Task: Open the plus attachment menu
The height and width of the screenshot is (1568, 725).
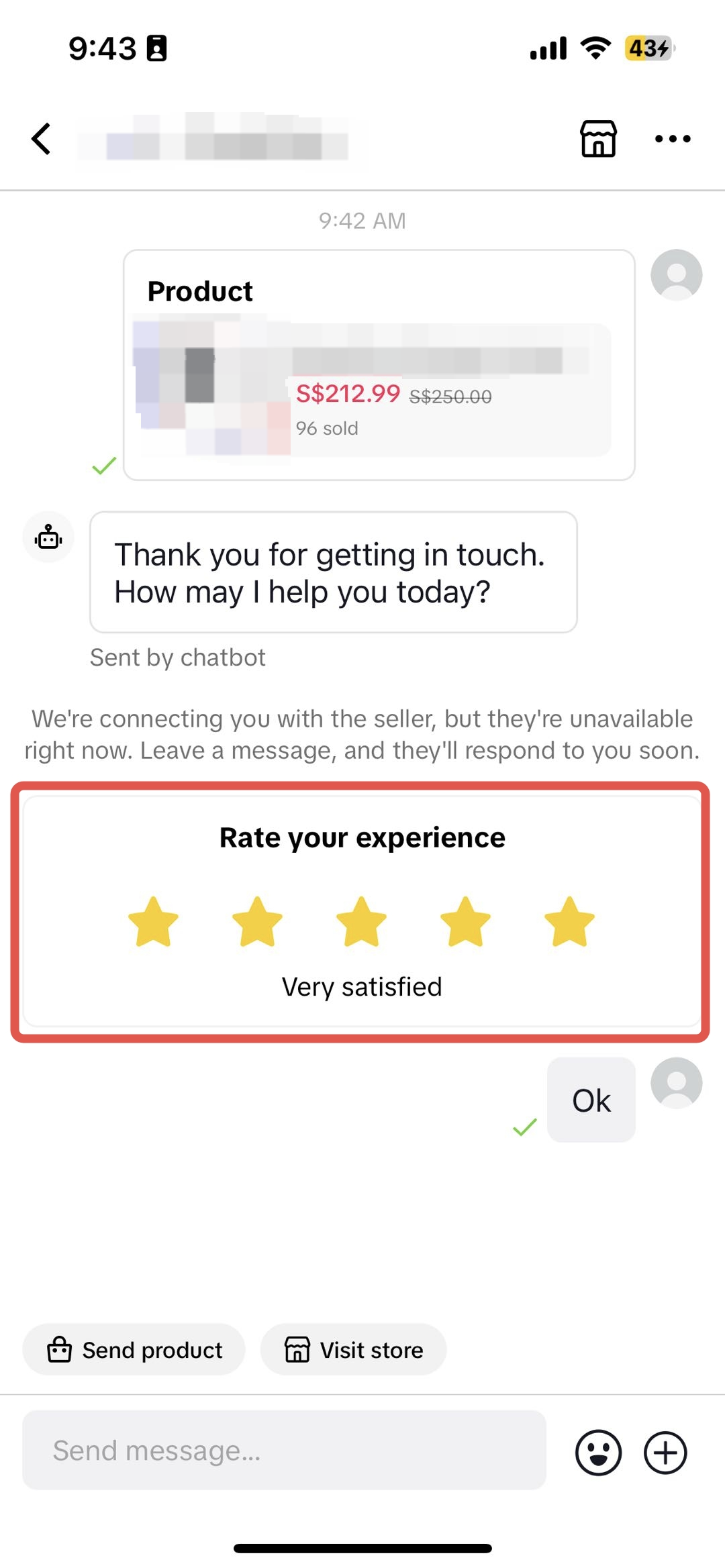Action: (x=665, y=1453)
